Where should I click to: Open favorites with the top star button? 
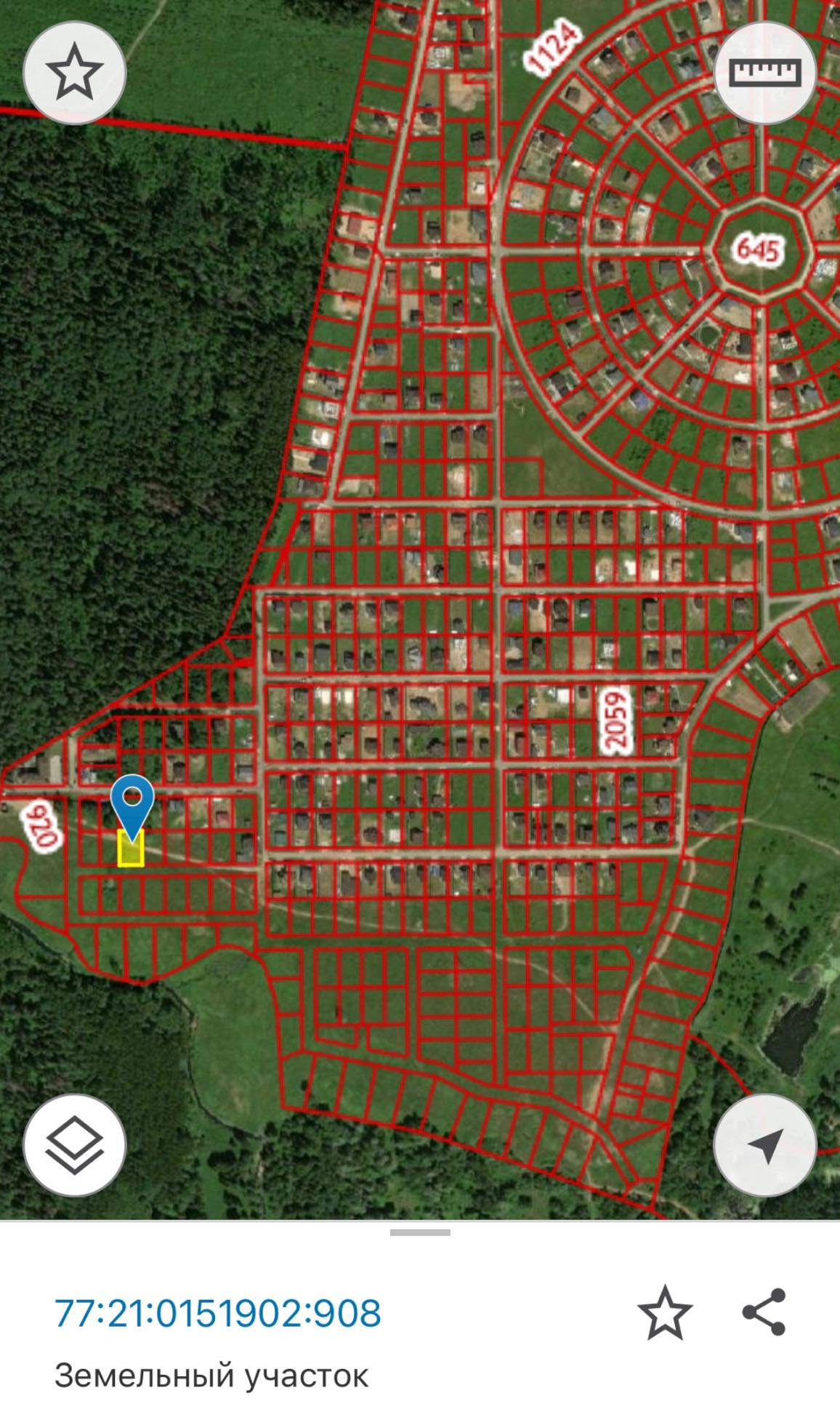pos(74,73)
